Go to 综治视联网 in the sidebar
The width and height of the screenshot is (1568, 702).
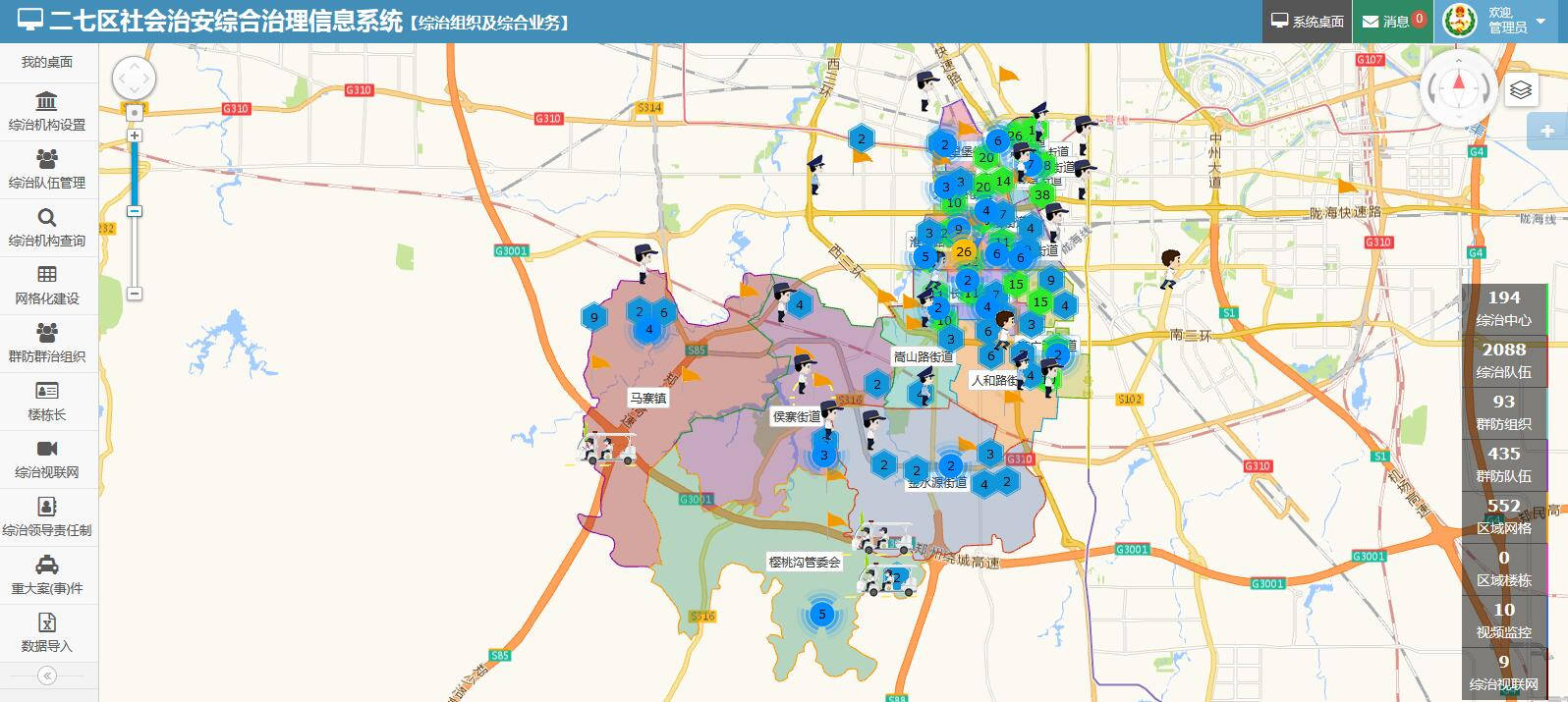click(x=47, y=459)
